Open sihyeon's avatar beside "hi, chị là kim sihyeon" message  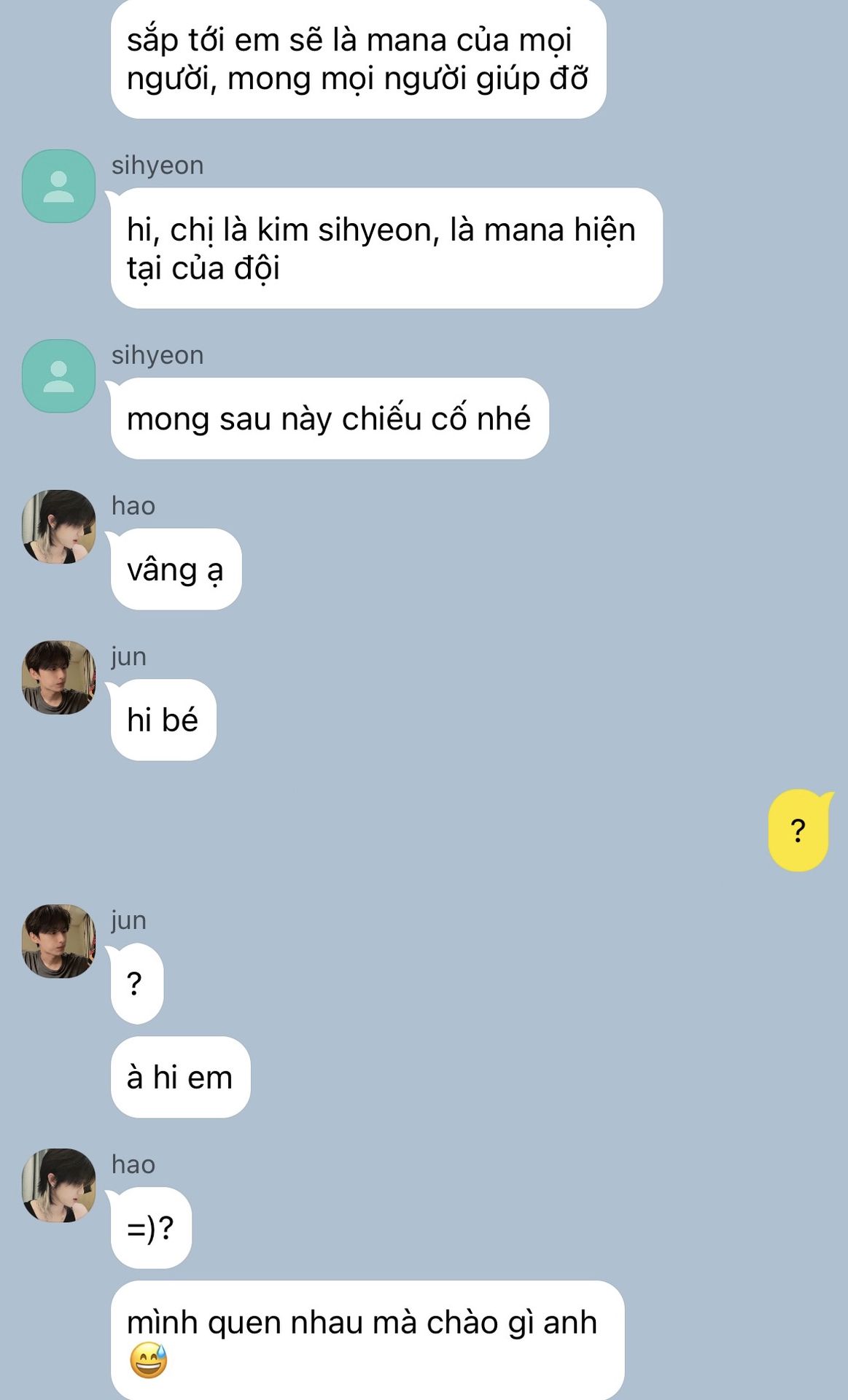58,186
